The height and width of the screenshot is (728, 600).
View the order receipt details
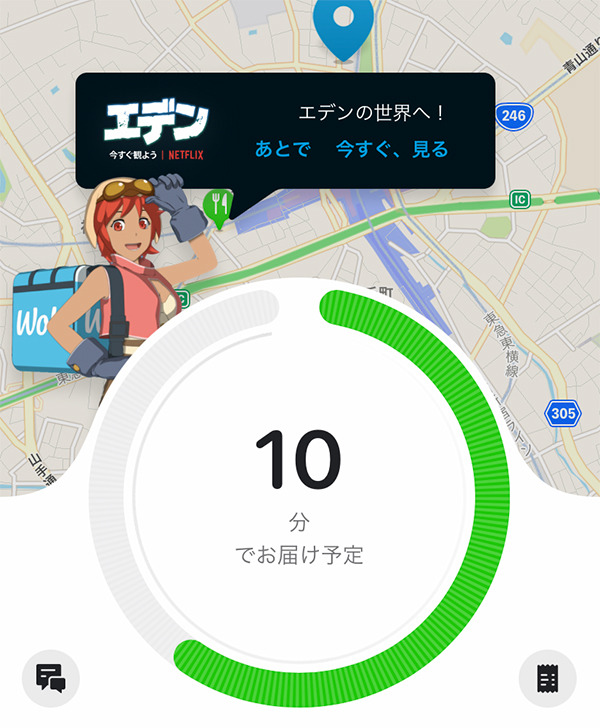547,679
